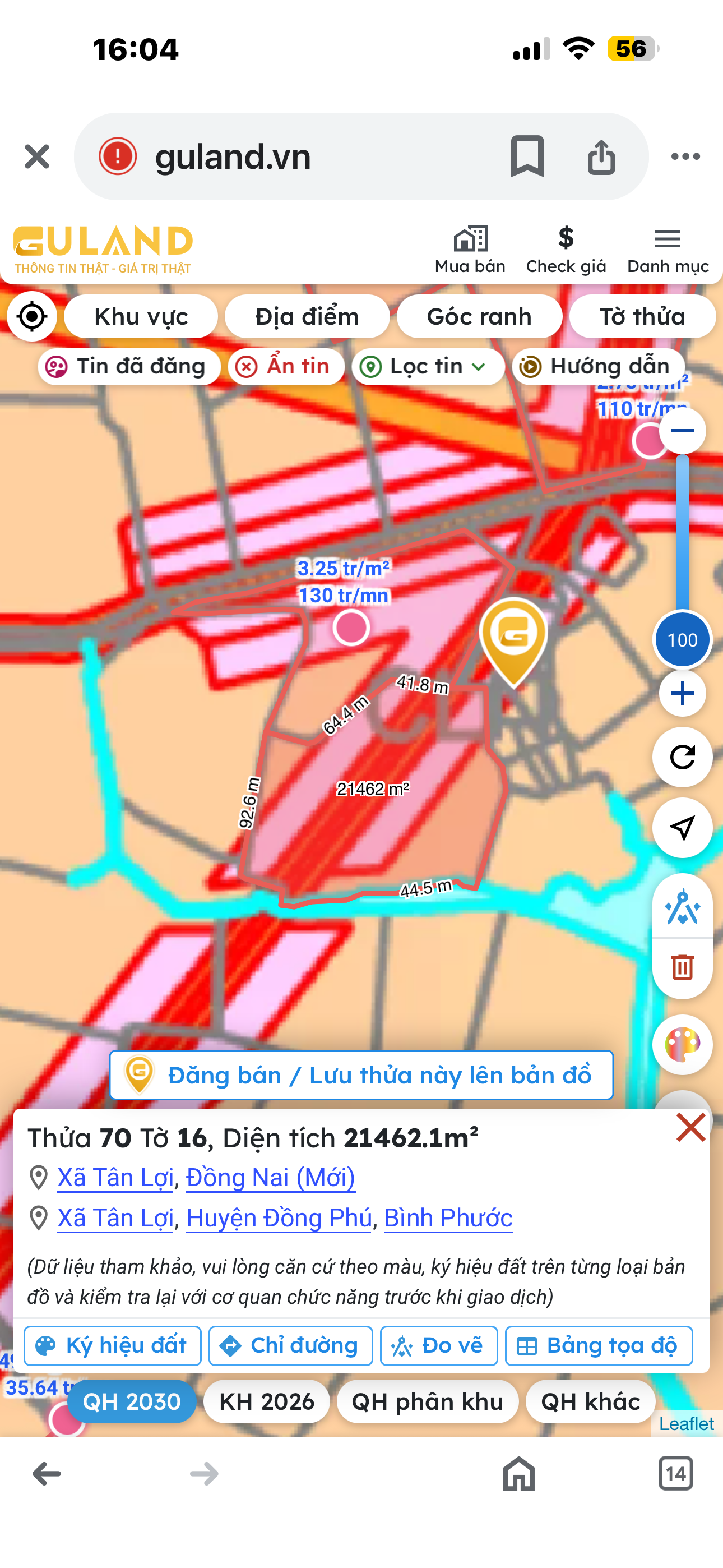Open Bảng tọa độ for this parcel
723x1568 pixels.
(x=599, y=1345)
